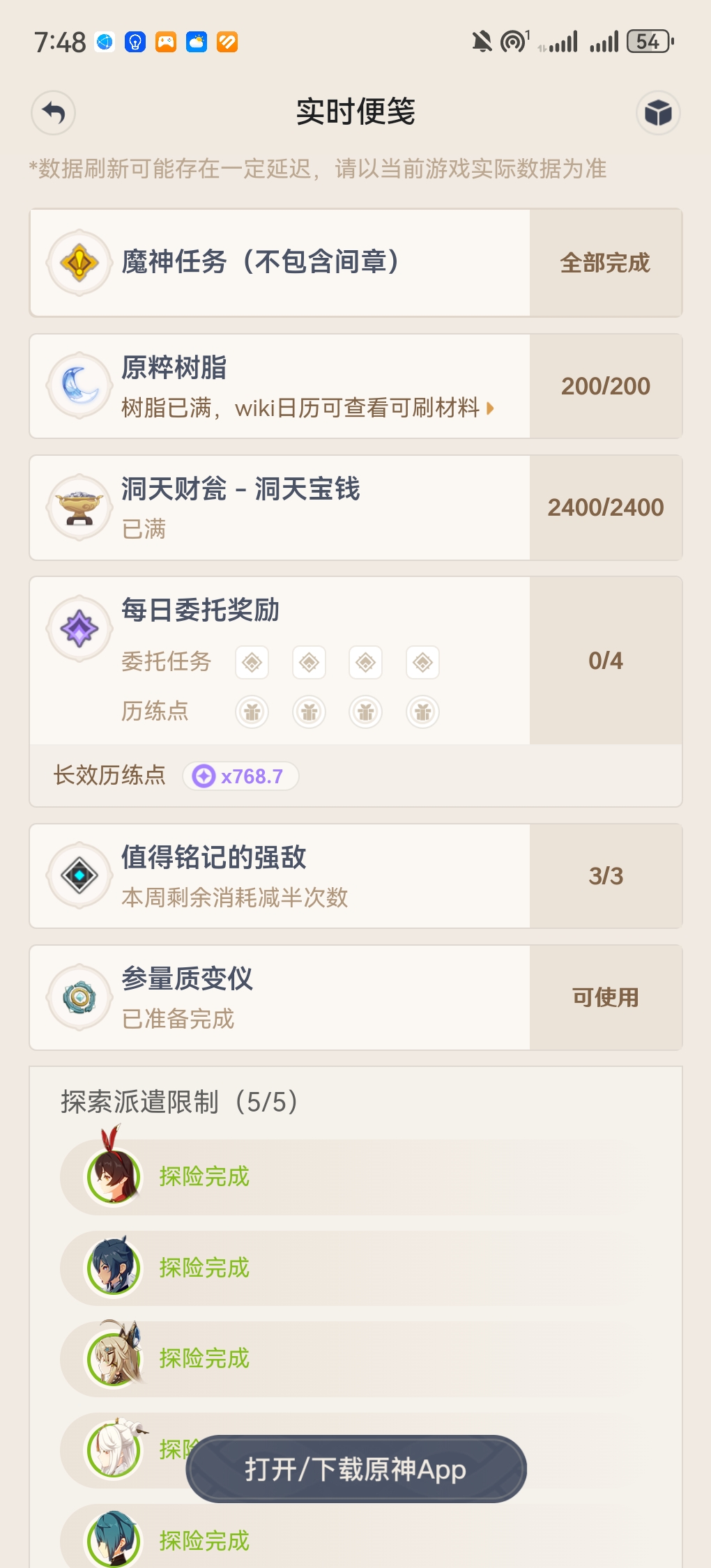Select the 每日委托 commission star icon
Viewport: 711px width, 1568px height.
pos(79,627)
